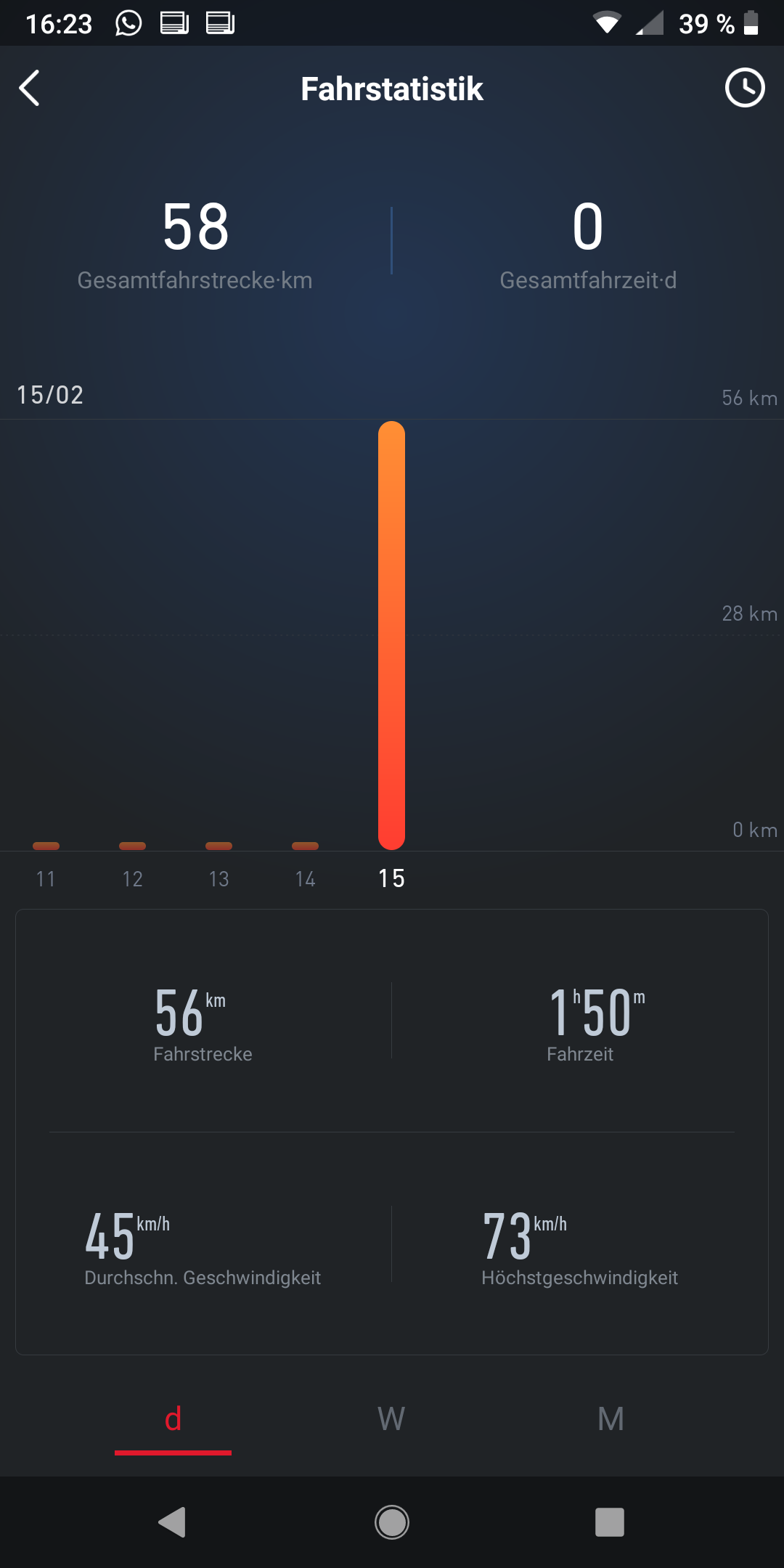The height and width of the screenshot is (1568, 784).
Task: Select day 12 on the chart
Action: point(132,878)
